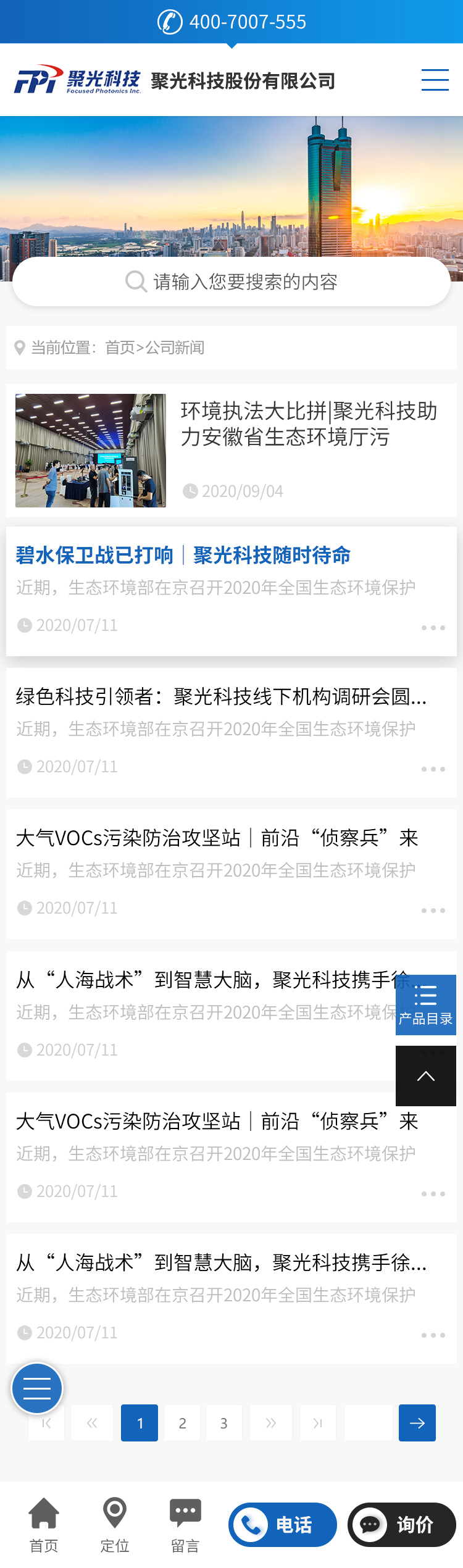Open the 碧水保卫战已打响 article
The image size is (463, 1568).
[183, 555]
